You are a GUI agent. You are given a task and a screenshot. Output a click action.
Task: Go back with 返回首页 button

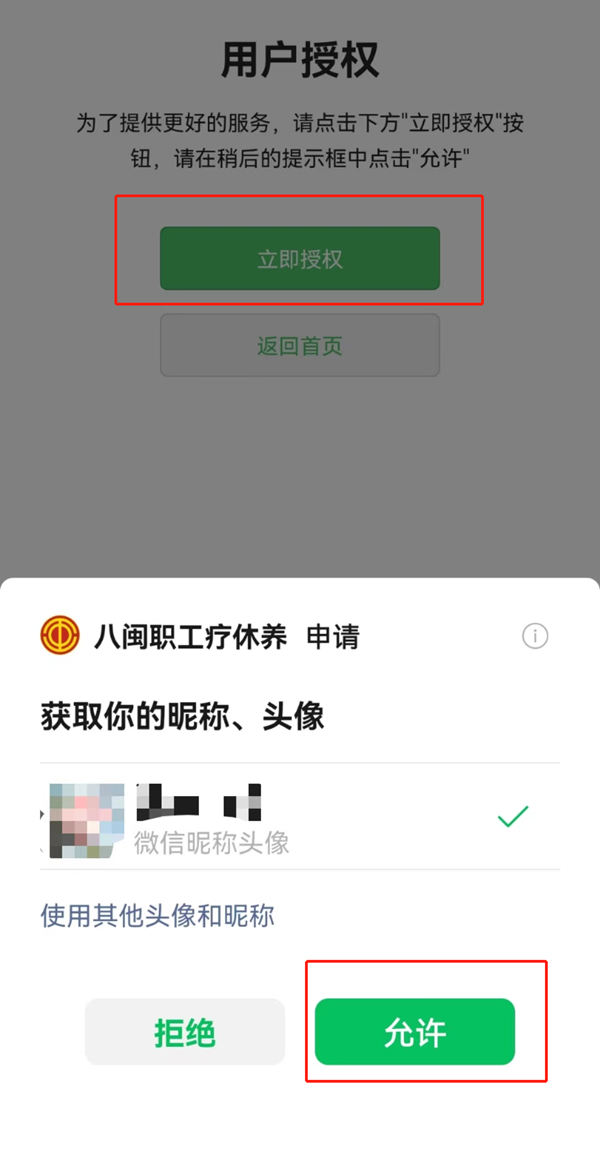coord(300,346)
